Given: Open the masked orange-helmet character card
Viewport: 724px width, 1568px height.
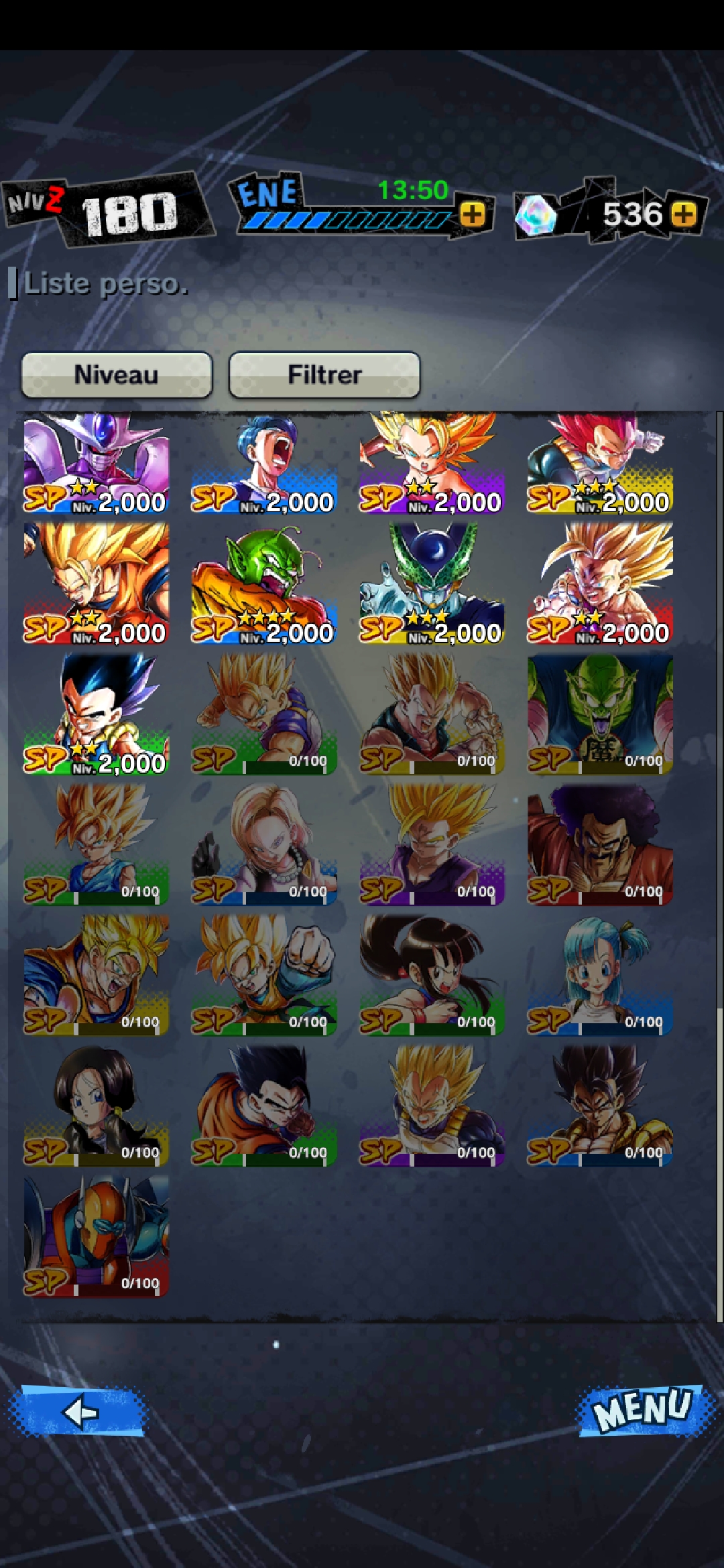Looking at the screenshot, I should (97, 1236).
